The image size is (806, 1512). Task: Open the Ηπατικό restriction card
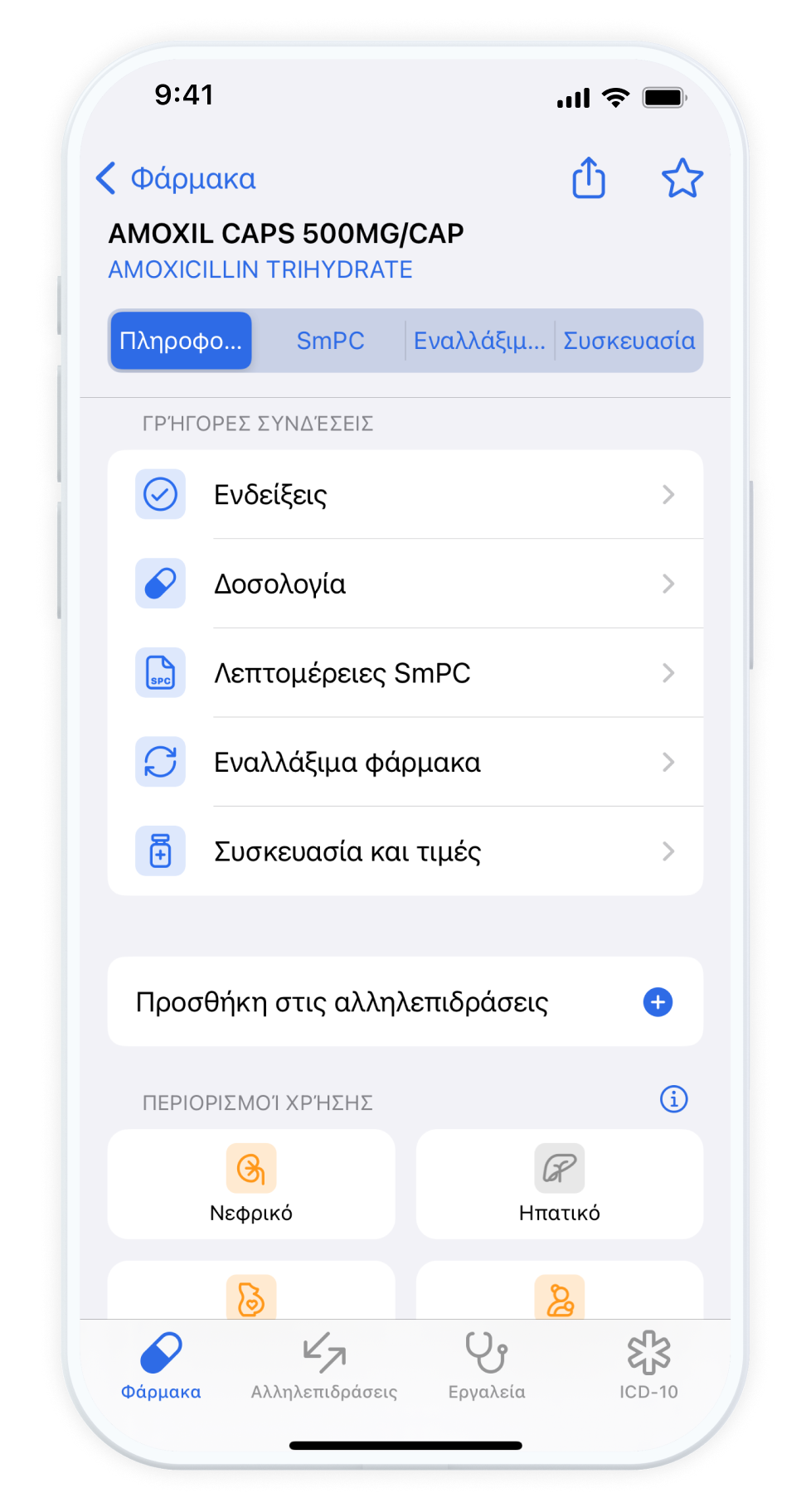(x=560, y=1184)
